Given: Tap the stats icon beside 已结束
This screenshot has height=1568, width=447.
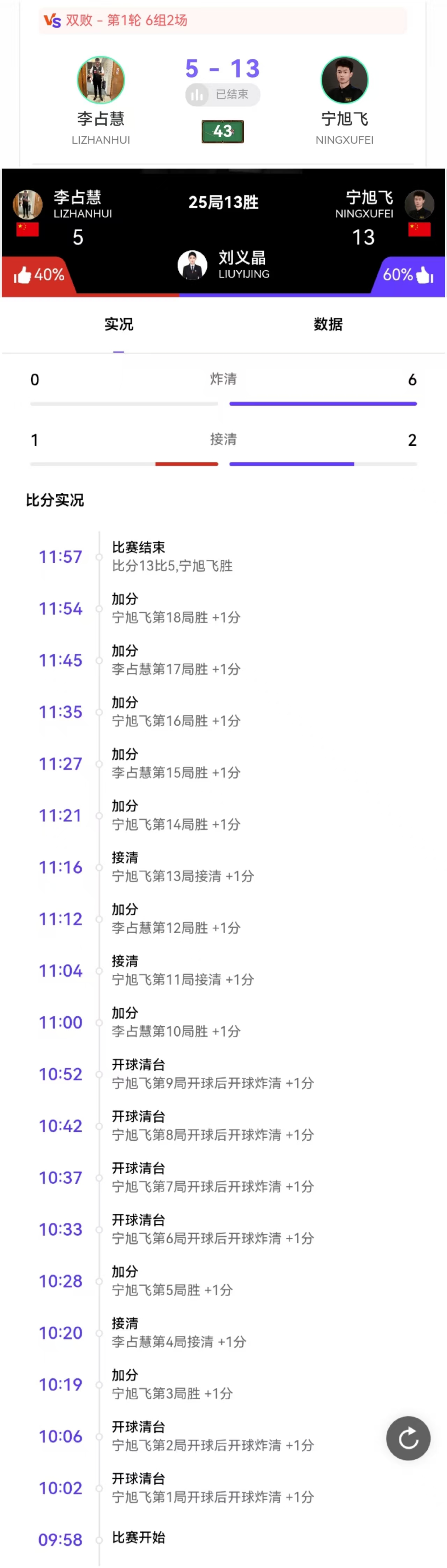Looking at the screenshot, I should click(197, 95).
